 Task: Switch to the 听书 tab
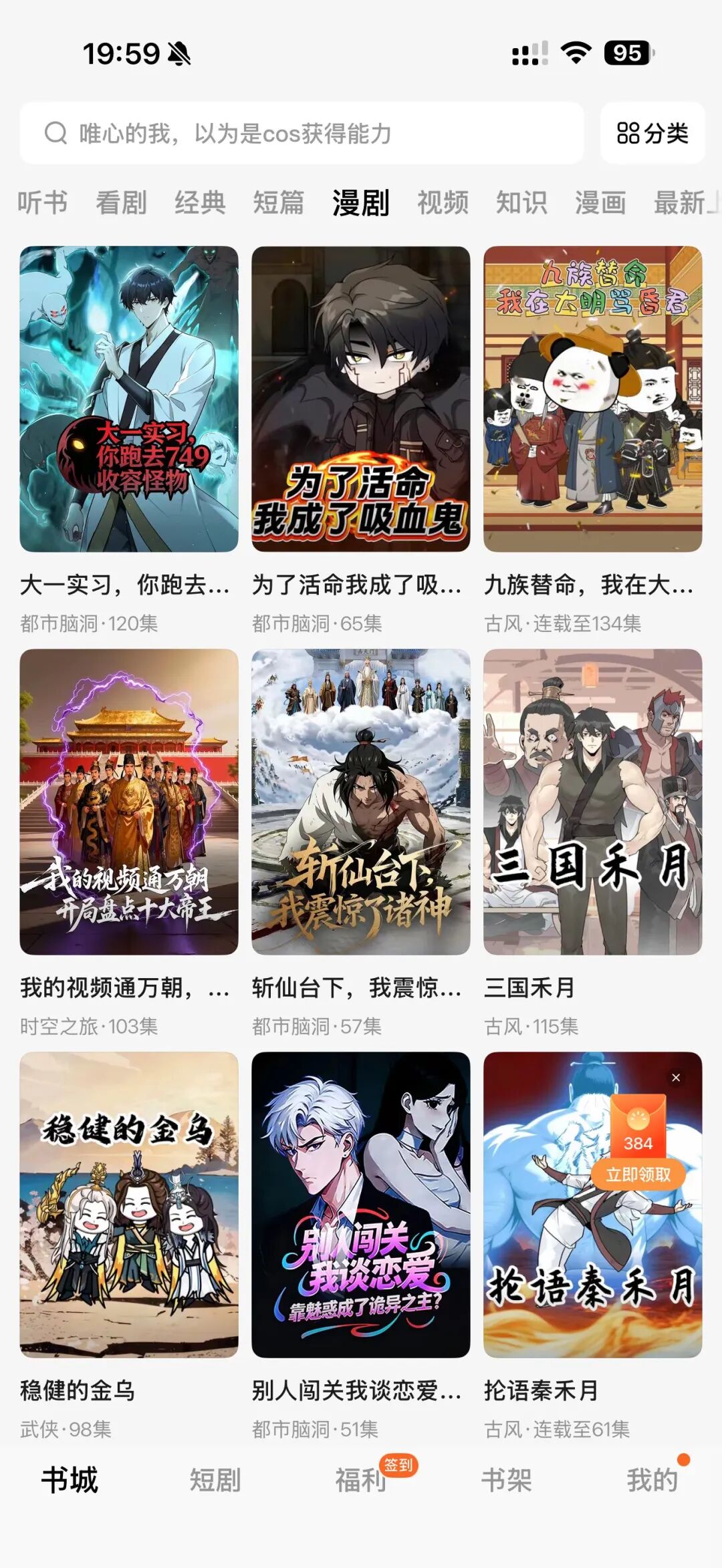pos(43,204)
